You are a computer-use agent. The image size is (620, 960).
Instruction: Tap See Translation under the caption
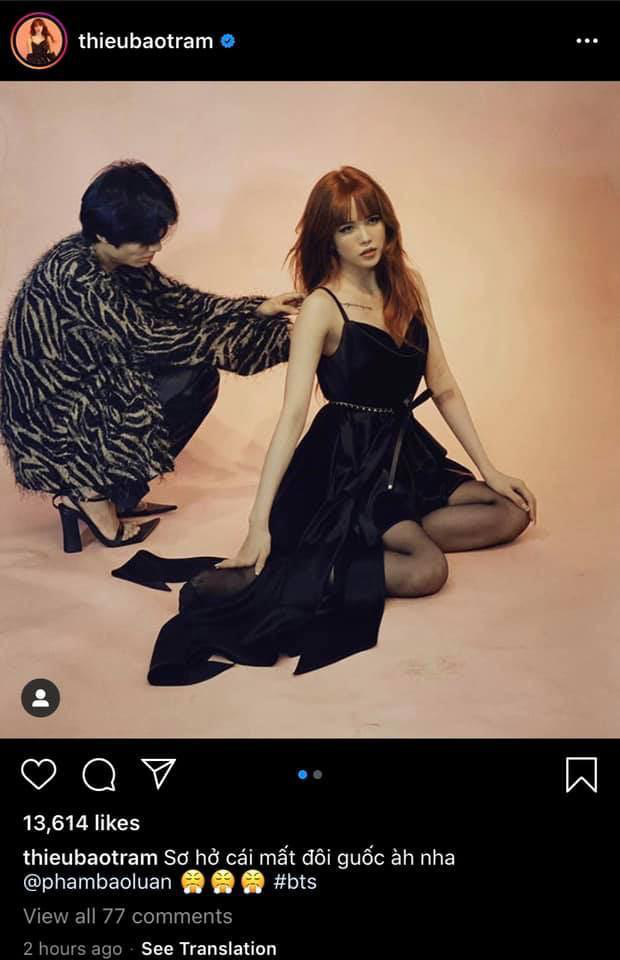pyautogui.click(x=208, y=948)
